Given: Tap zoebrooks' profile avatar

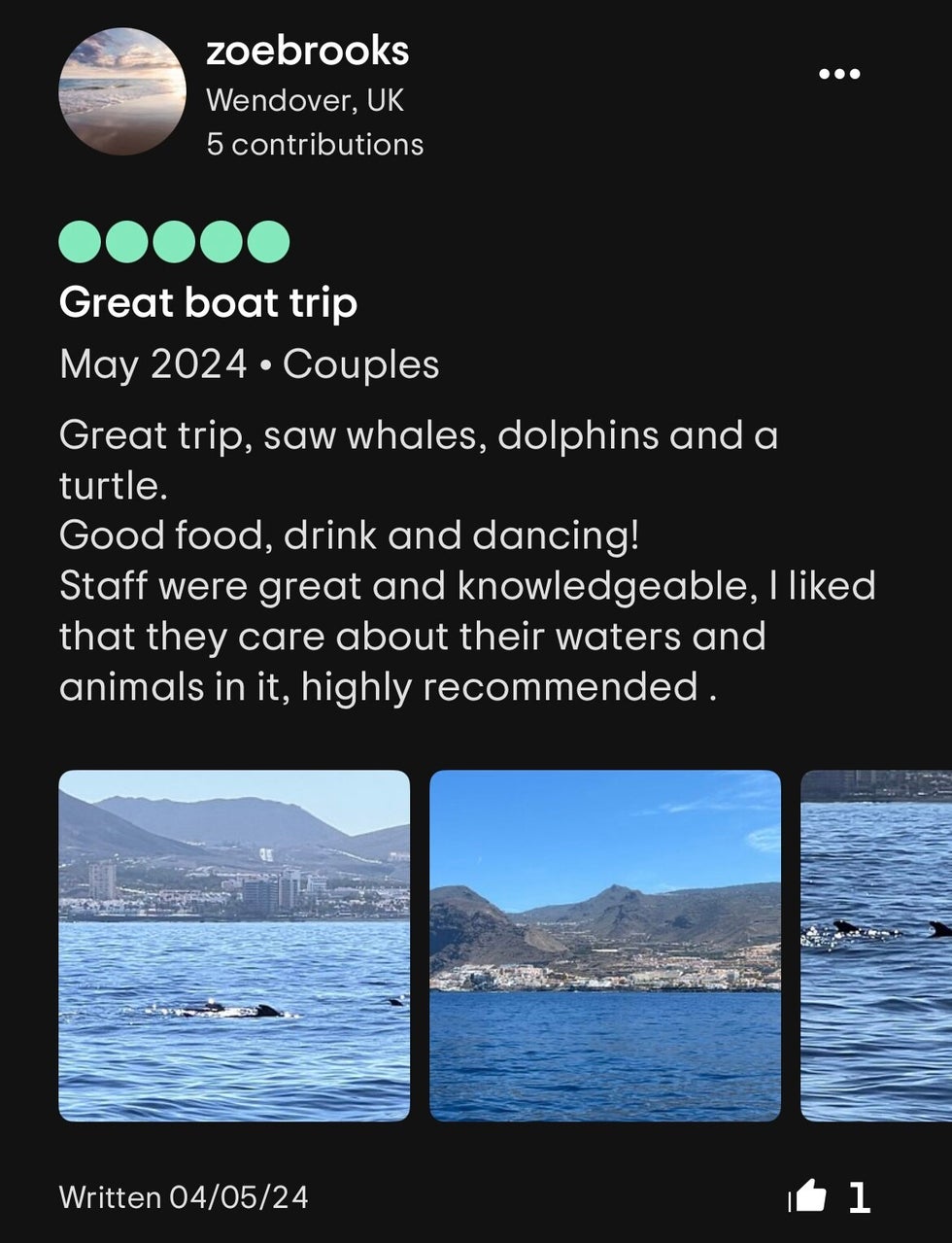Looking at the screenshot, I should (122, 91).
